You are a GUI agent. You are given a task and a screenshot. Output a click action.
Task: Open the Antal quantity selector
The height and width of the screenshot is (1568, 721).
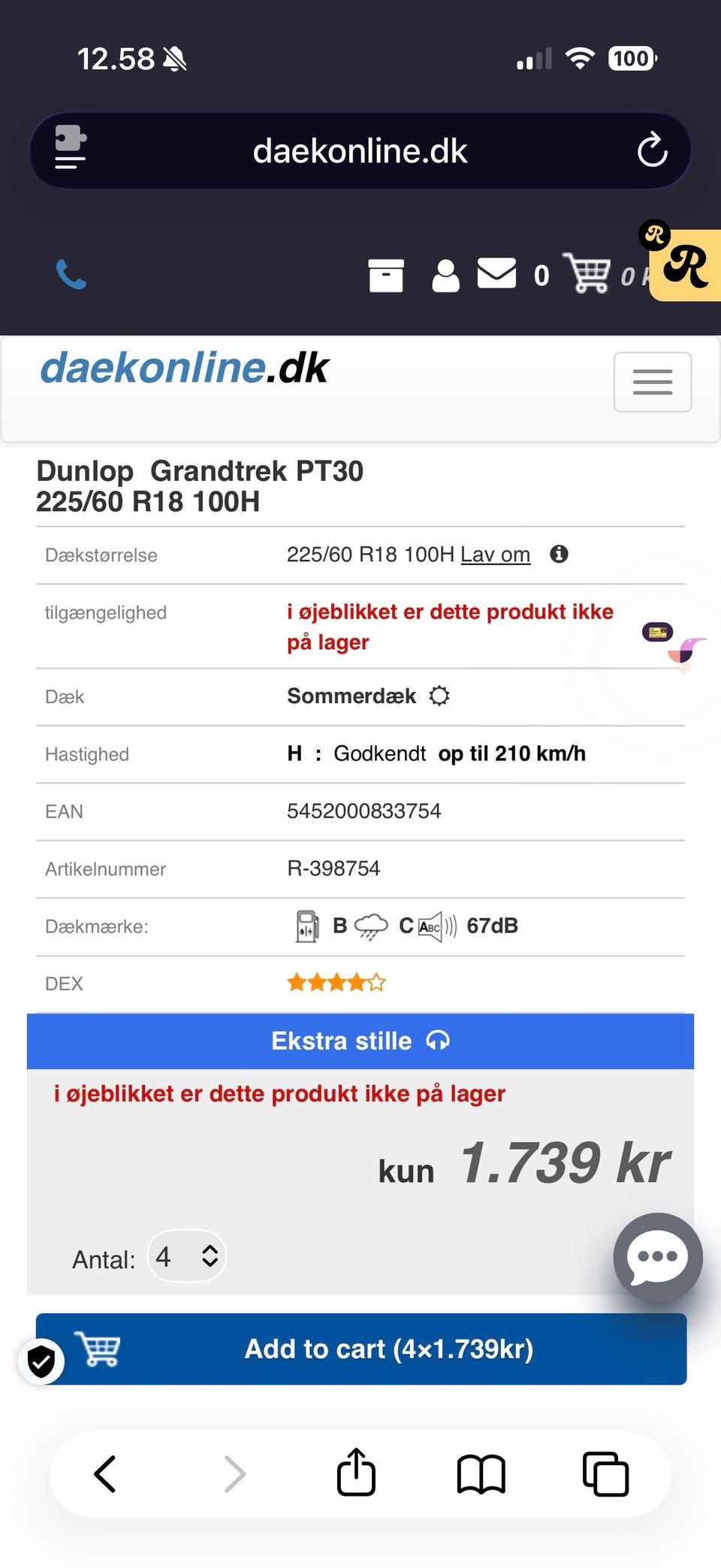[x=187, y=1255]
